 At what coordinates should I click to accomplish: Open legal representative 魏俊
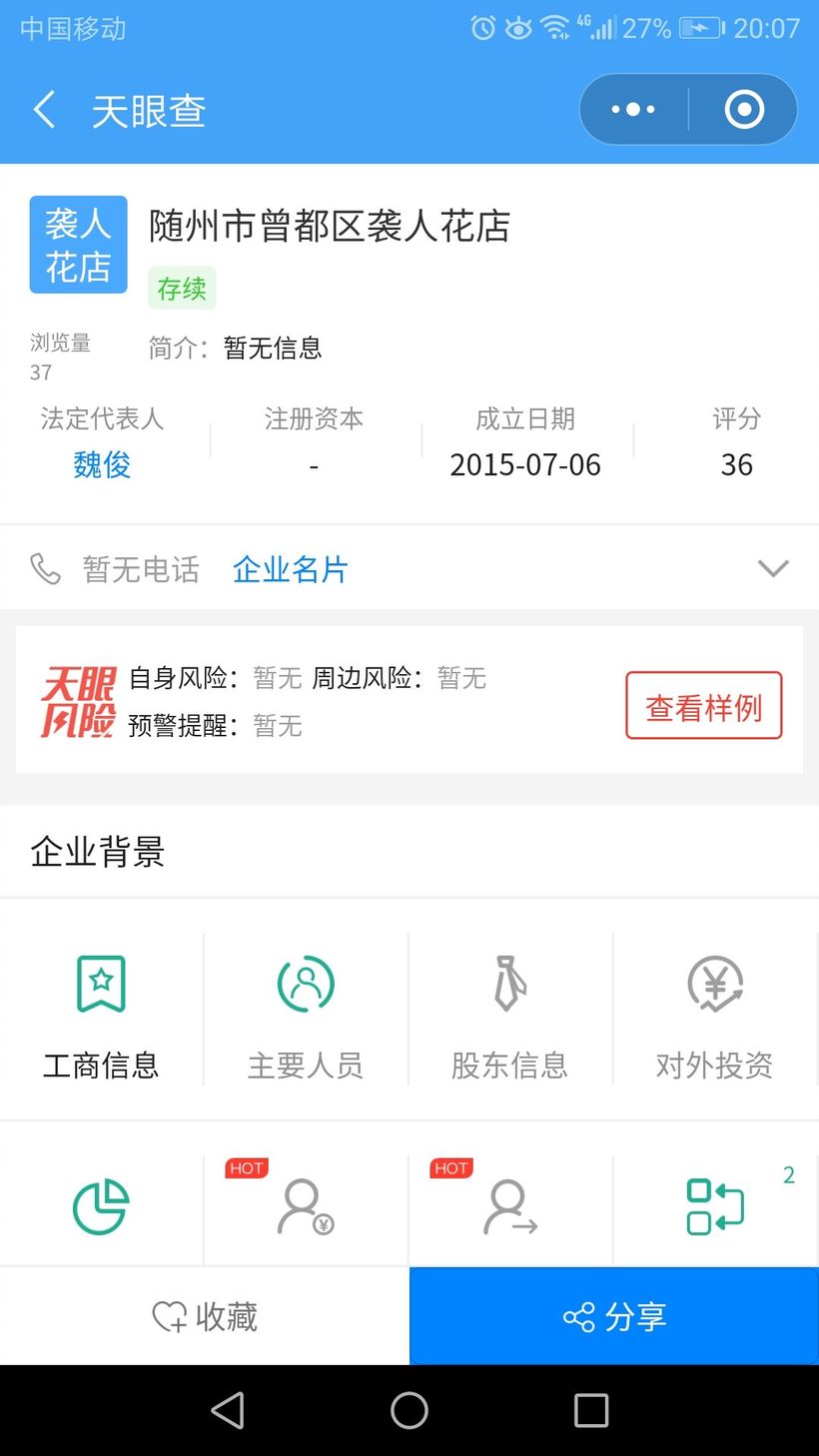(x=102, y=464)
